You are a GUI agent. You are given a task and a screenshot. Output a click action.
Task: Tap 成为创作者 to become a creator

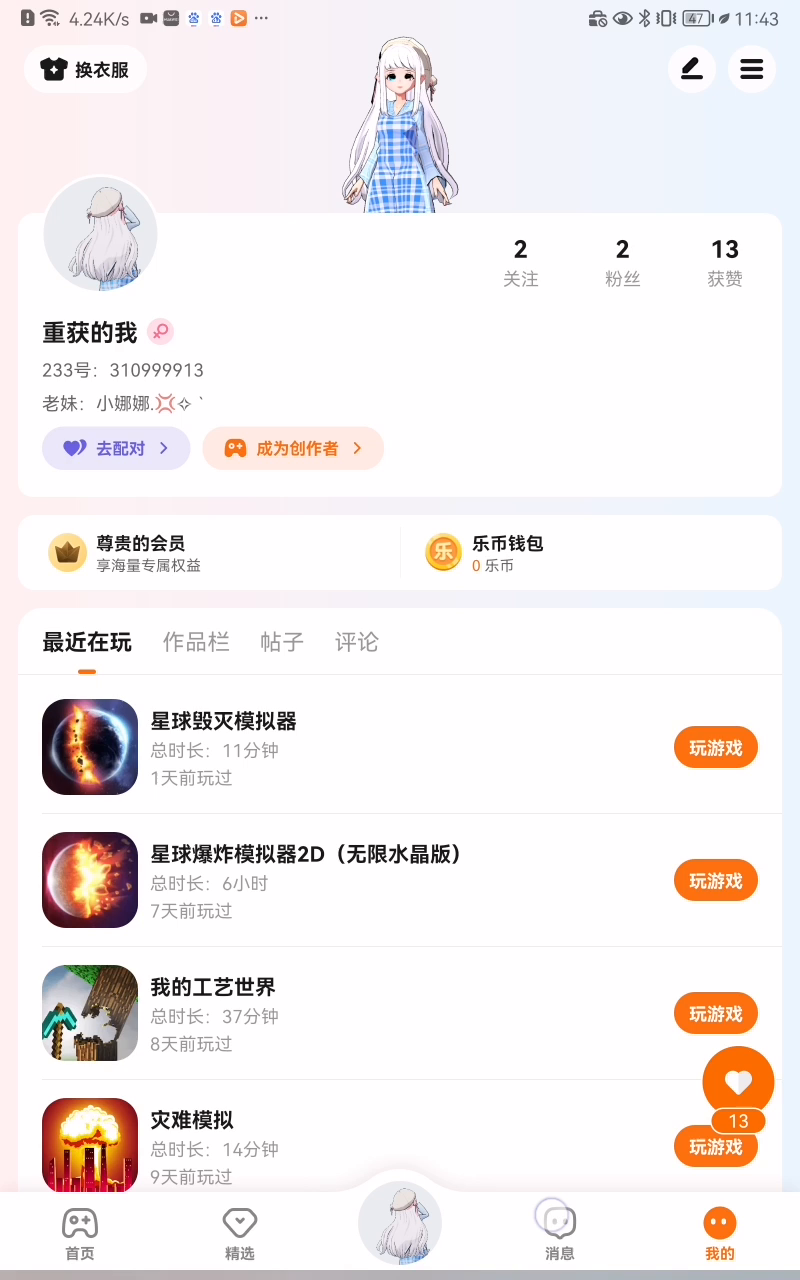point(293,448)
